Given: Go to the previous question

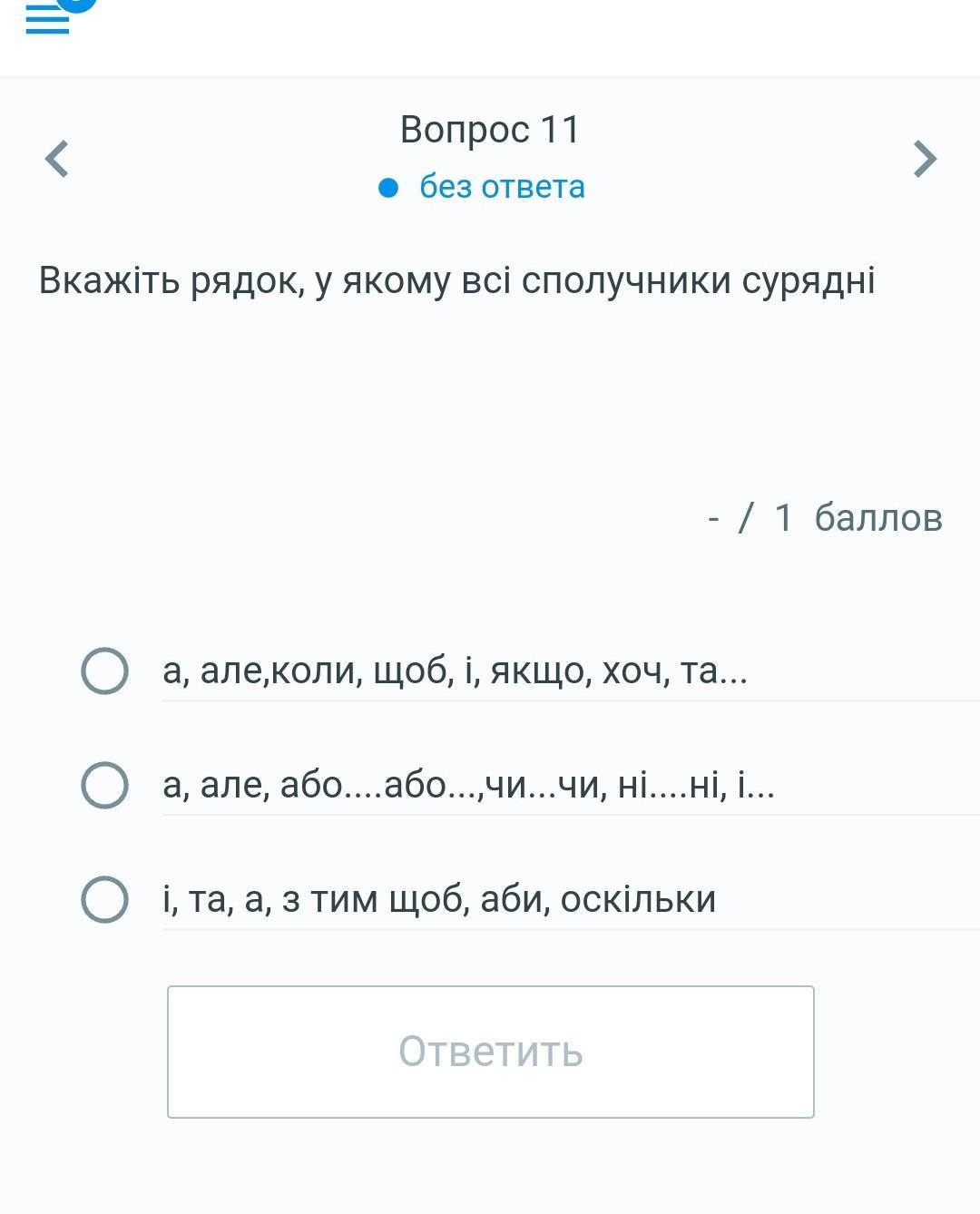Looking at the screenshot, I should point(57,159).
